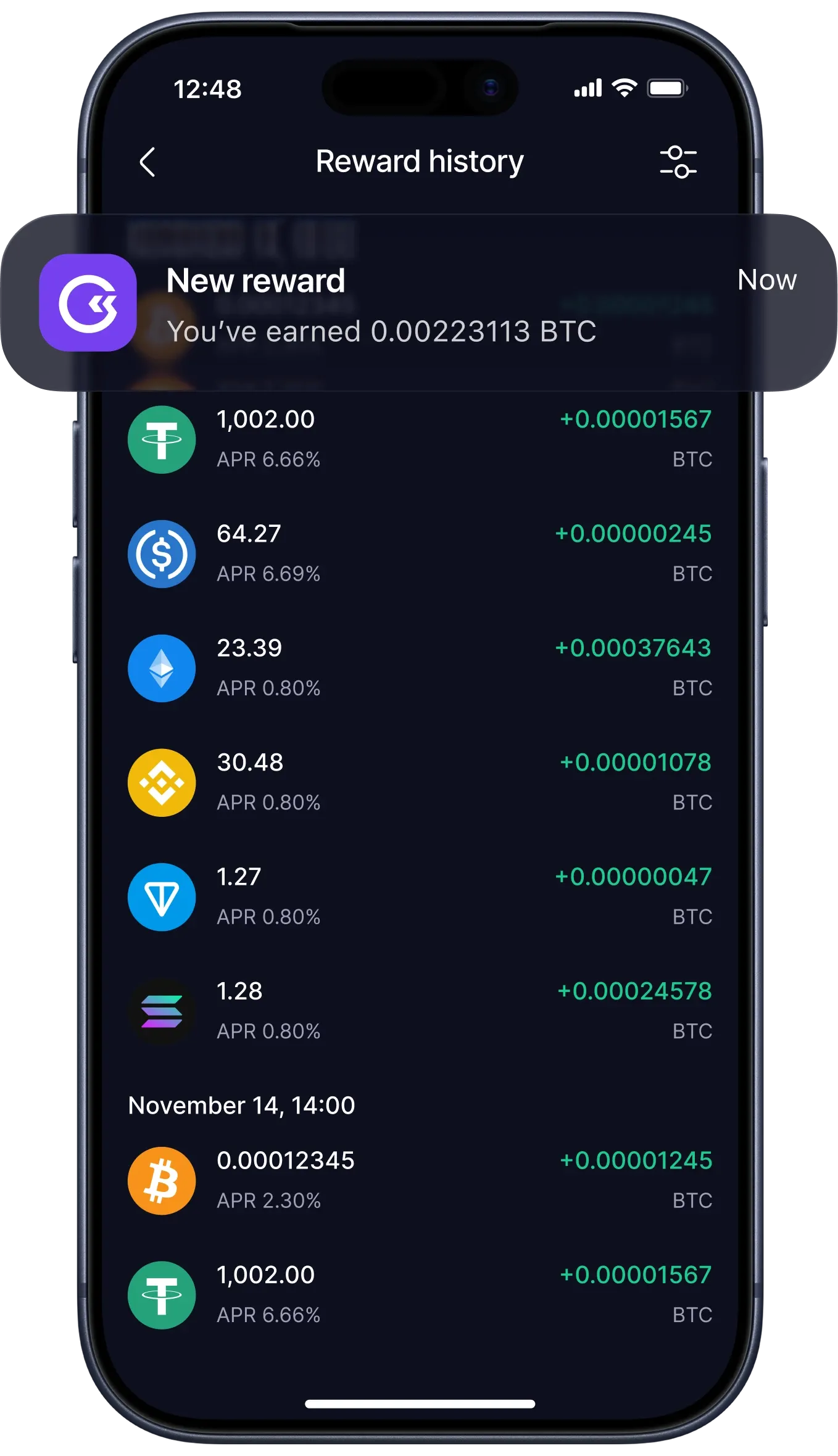Tap the Solana coin icon
The height and width of the screenshot is (1456, 838).
pyautogui.click(x=161, y=1011)
